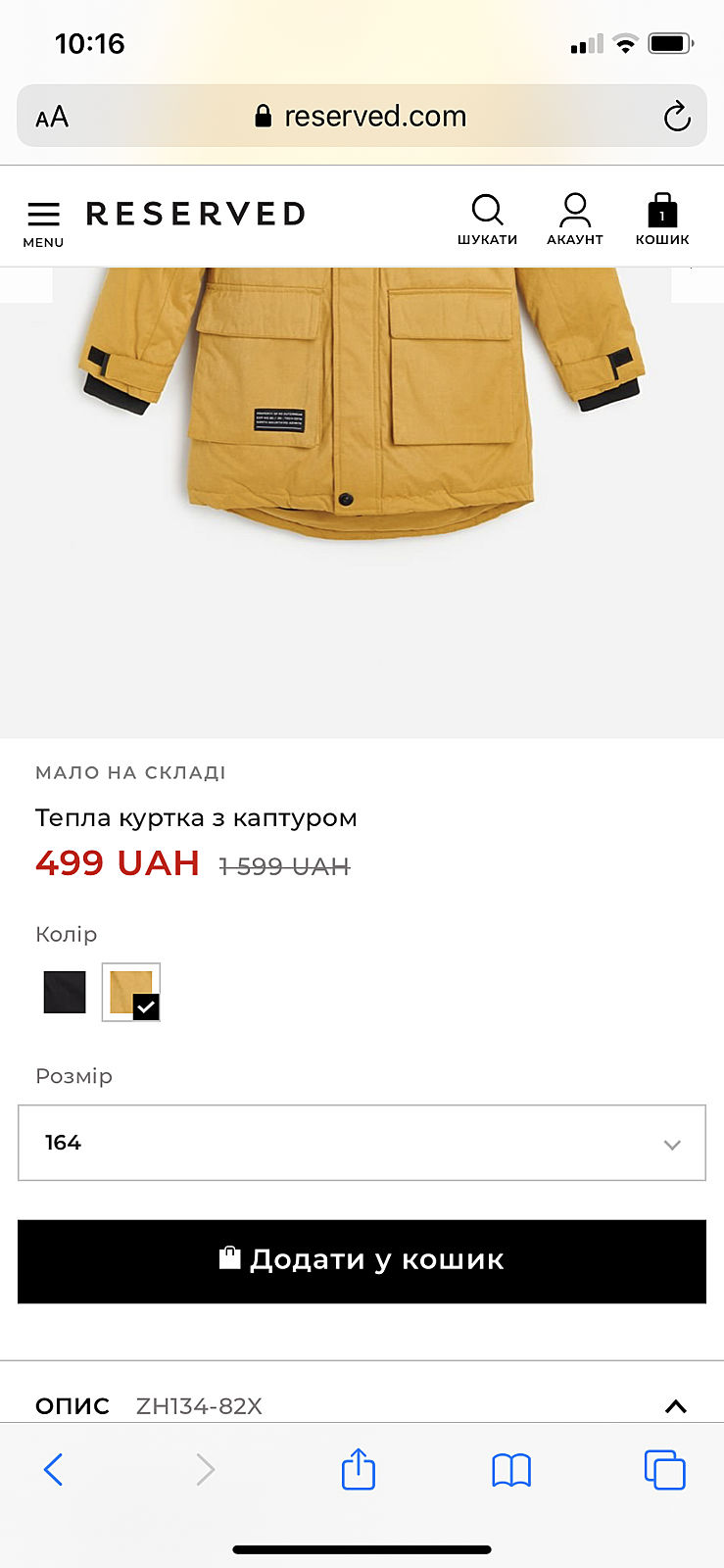
Task: Tap the reserved.com address bar
Action: click(x=362, y=117)
